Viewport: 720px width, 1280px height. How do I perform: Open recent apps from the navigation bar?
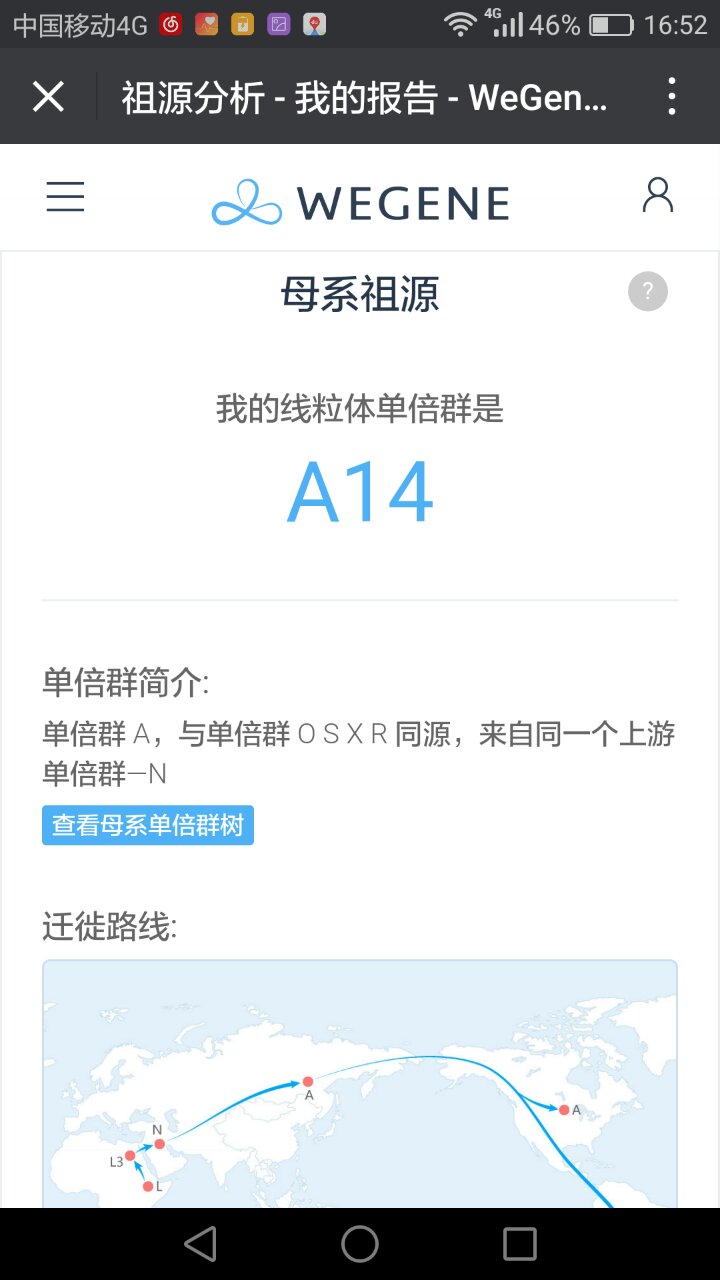click(x=520, y=1244)
